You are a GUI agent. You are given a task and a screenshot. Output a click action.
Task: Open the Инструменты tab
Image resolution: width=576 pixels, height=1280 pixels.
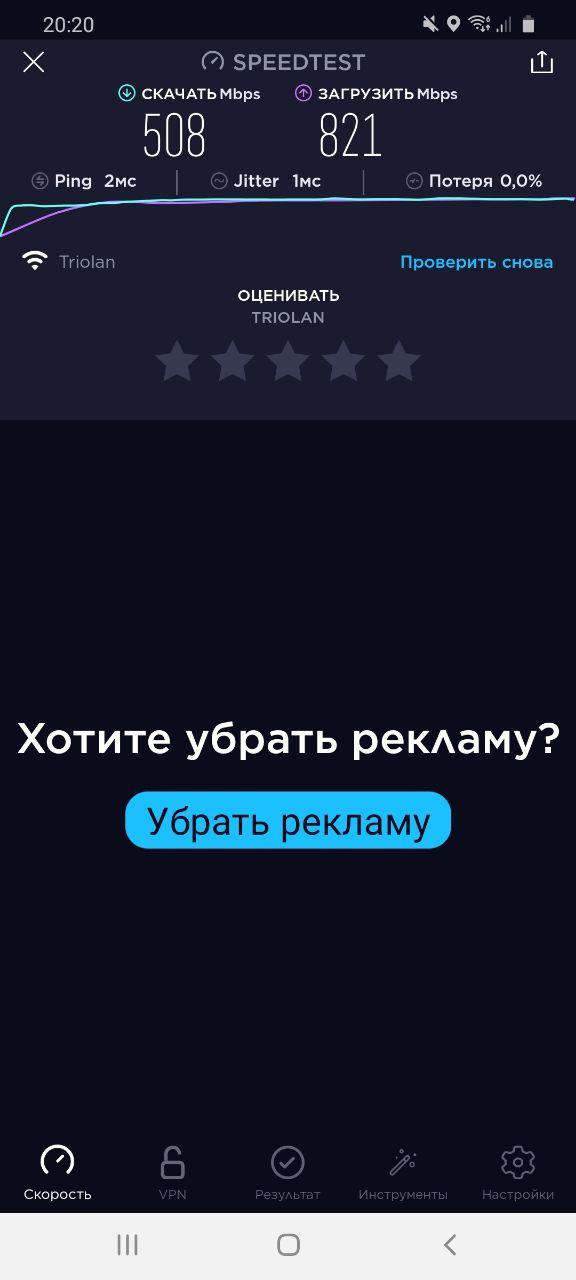[x=403, y=1173]
